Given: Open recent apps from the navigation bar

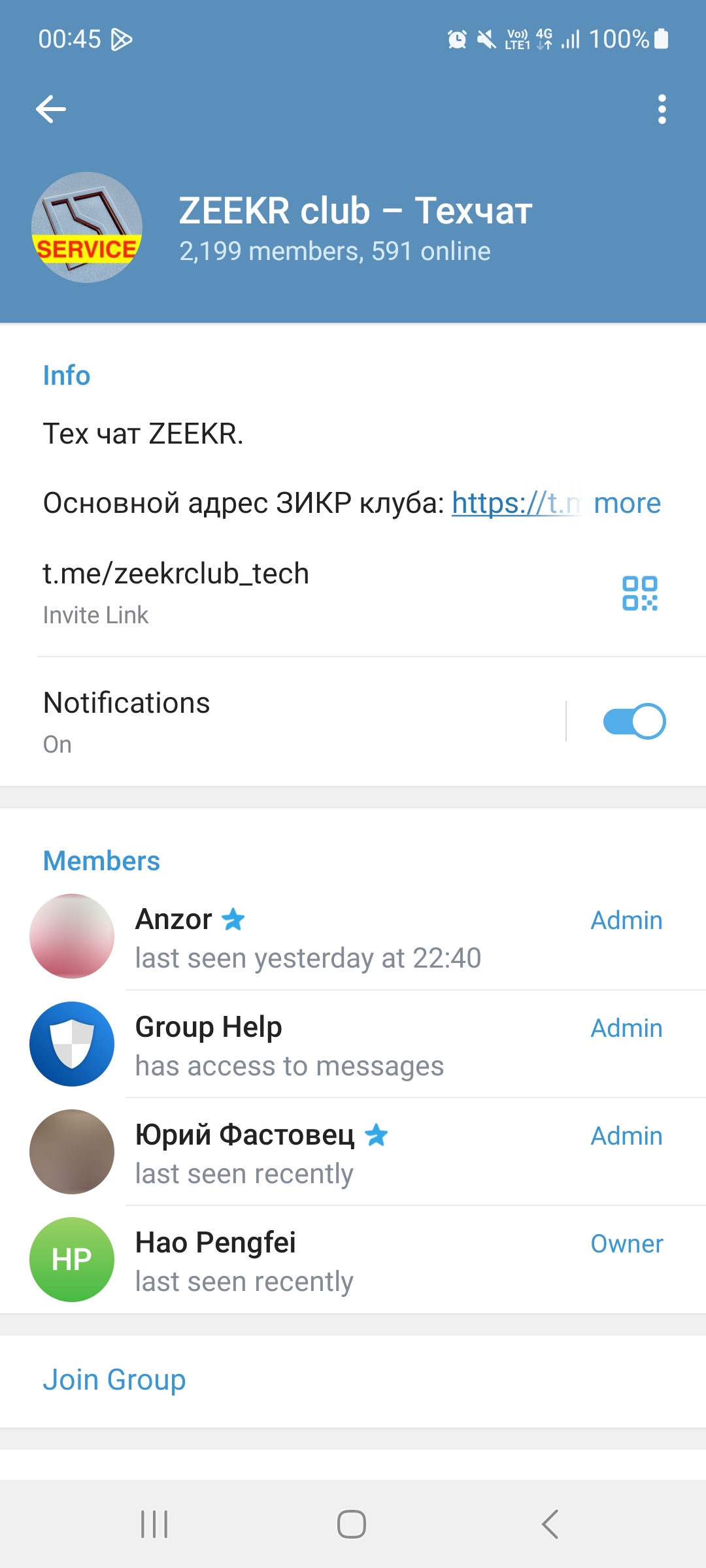Looking at the screenshot, I should (154, 1524).
